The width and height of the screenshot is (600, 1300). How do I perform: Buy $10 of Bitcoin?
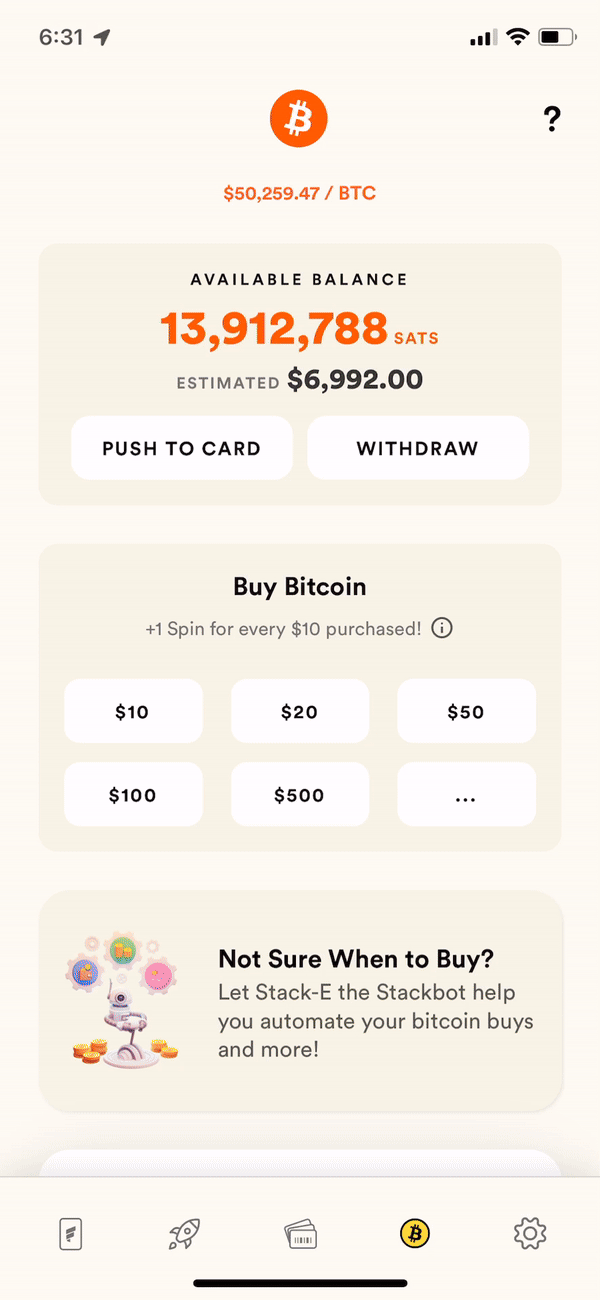point(133,712)
